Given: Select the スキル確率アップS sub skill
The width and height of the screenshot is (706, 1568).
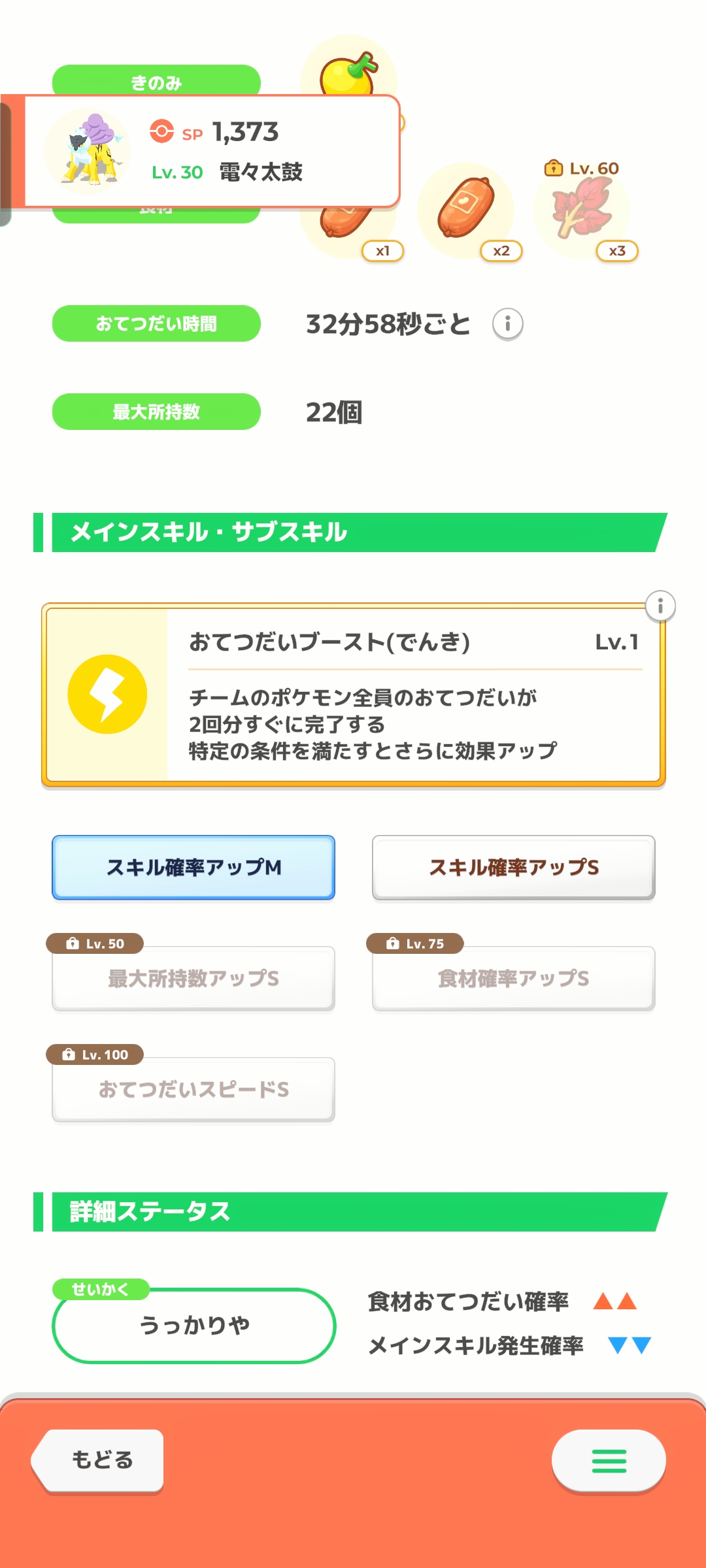Looking at the screenshot, I should [x=514, y=868].
